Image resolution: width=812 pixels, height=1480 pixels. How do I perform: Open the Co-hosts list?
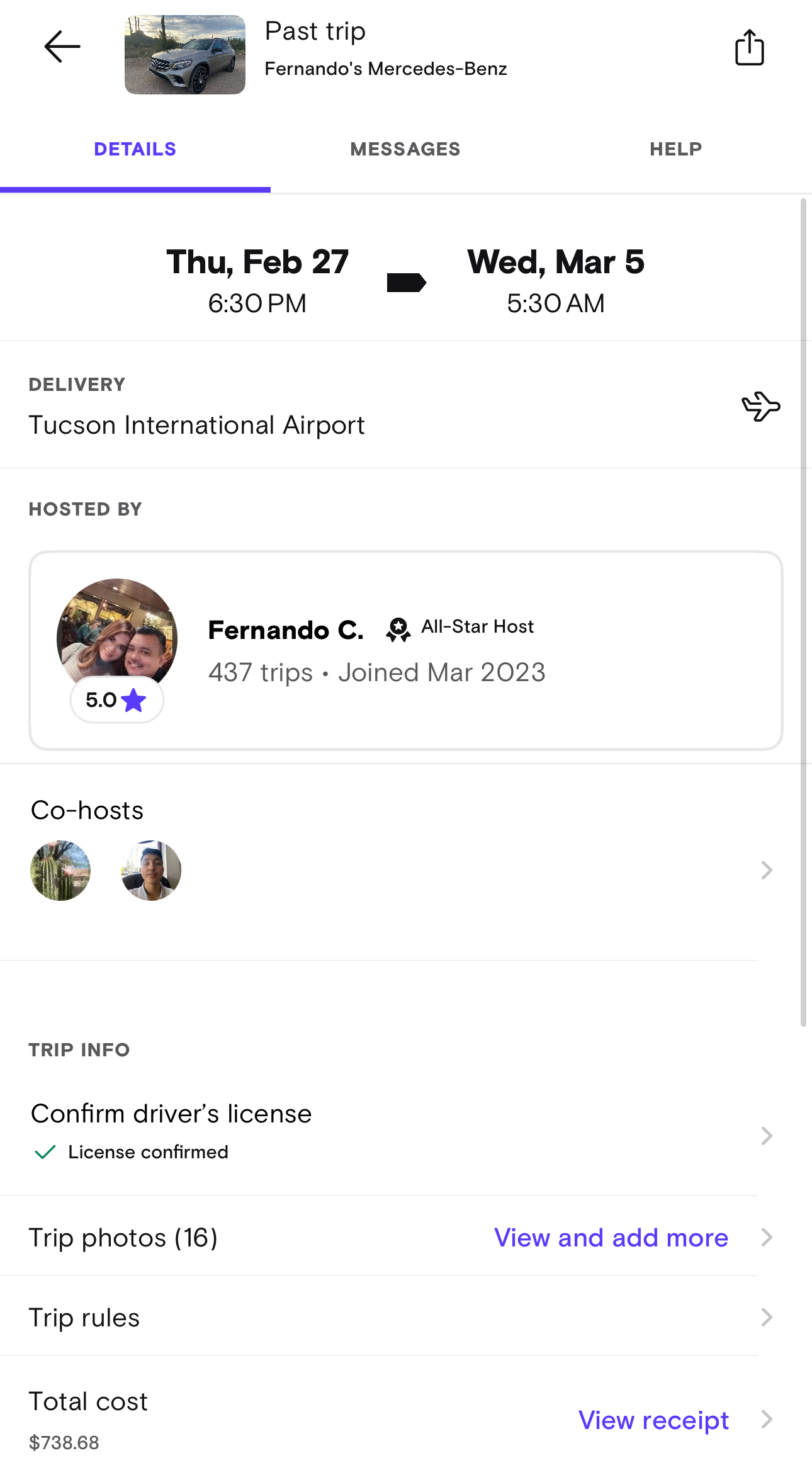(403, 870)
